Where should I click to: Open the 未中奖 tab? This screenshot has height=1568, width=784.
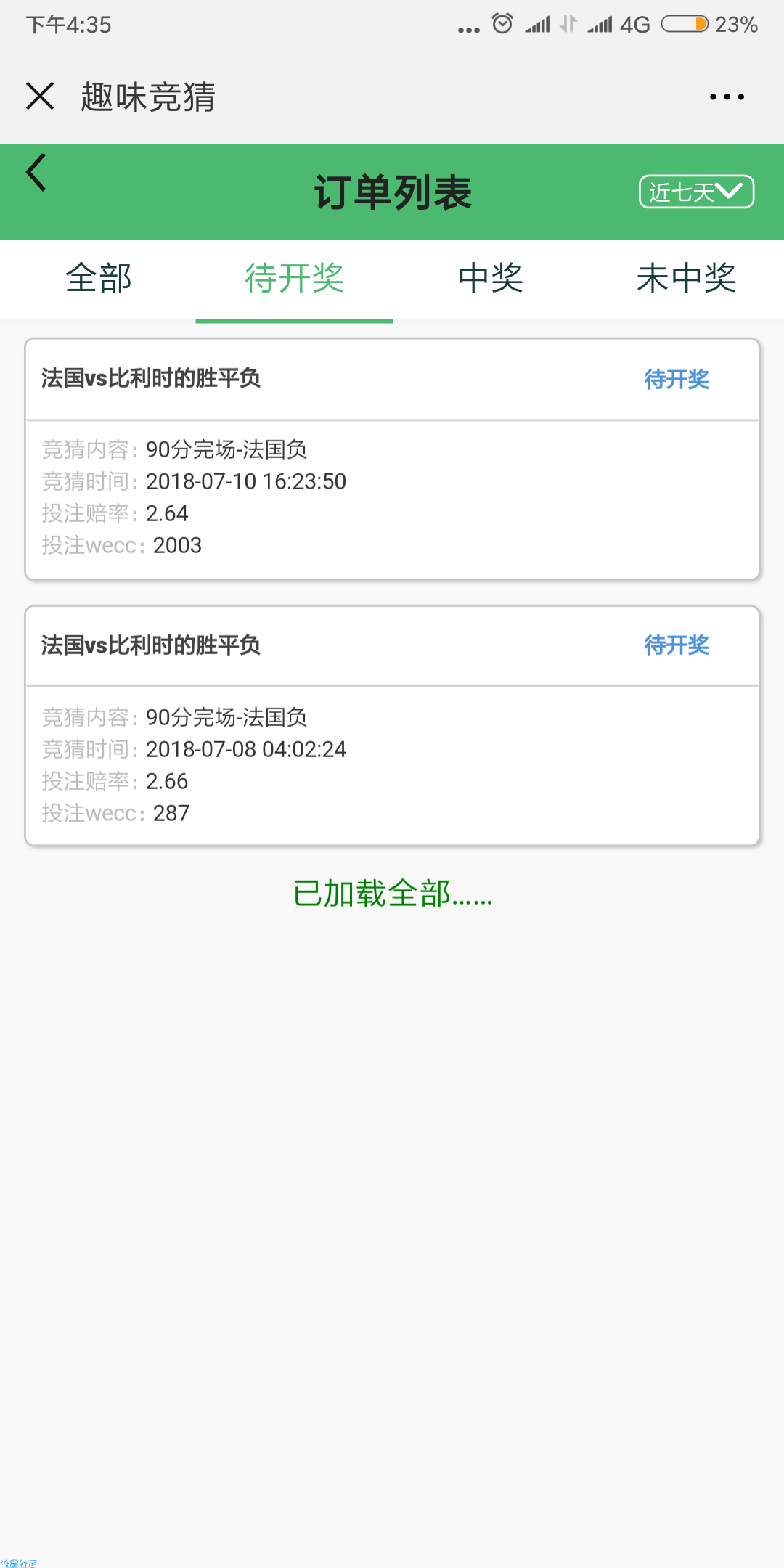pos(686,279)
